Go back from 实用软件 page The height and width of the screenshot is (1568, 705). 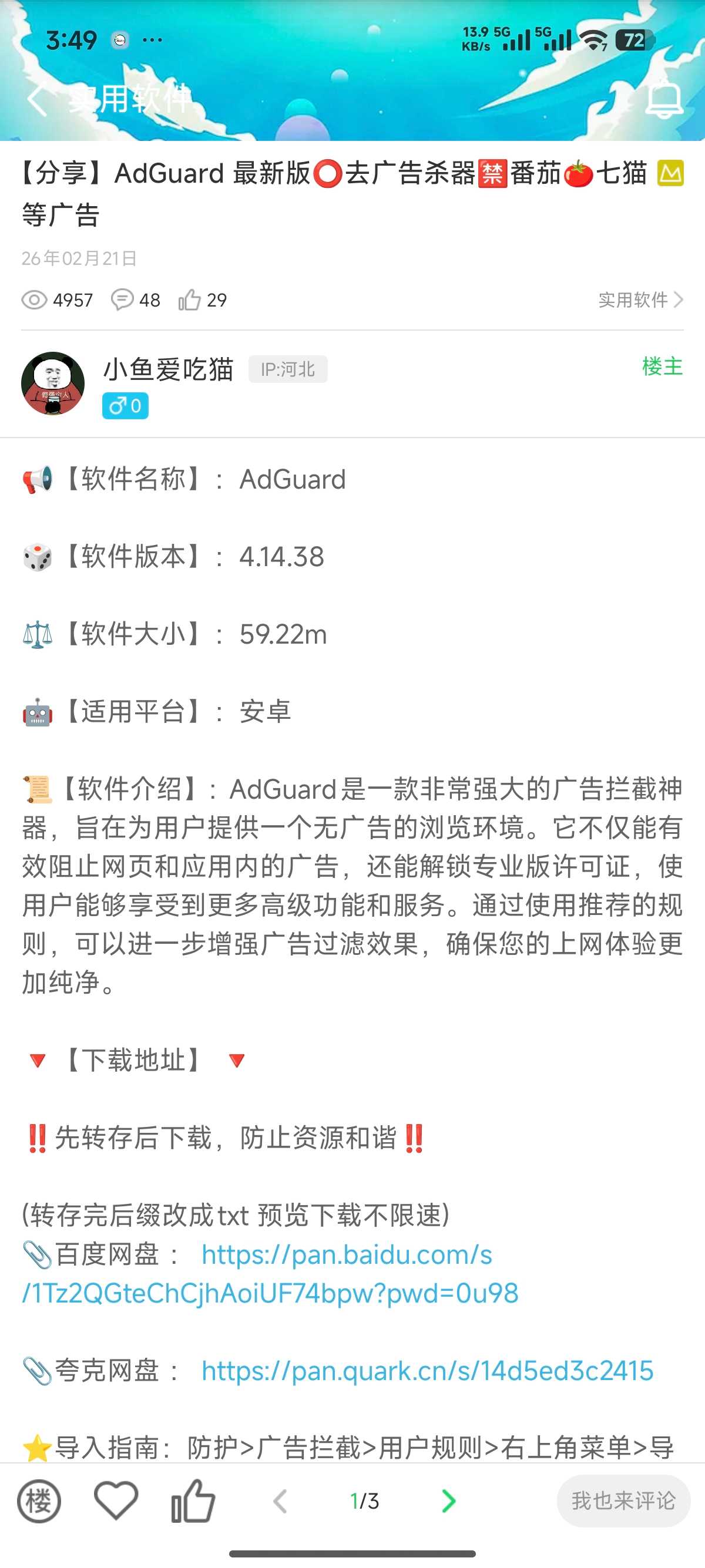point(38,99)
